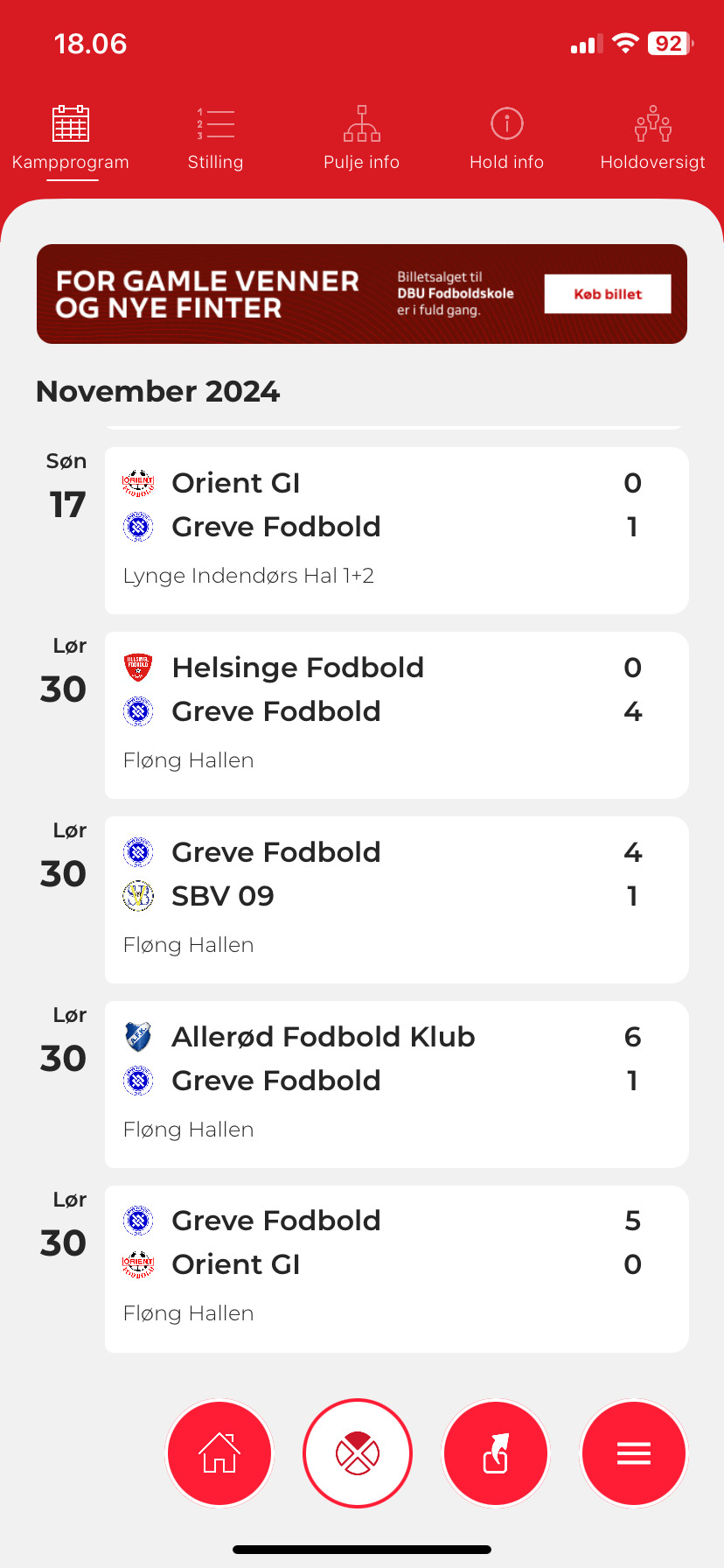Select the Hold info tab
The width and height of the screenshot is (724, 1568).
coord(506,138)
